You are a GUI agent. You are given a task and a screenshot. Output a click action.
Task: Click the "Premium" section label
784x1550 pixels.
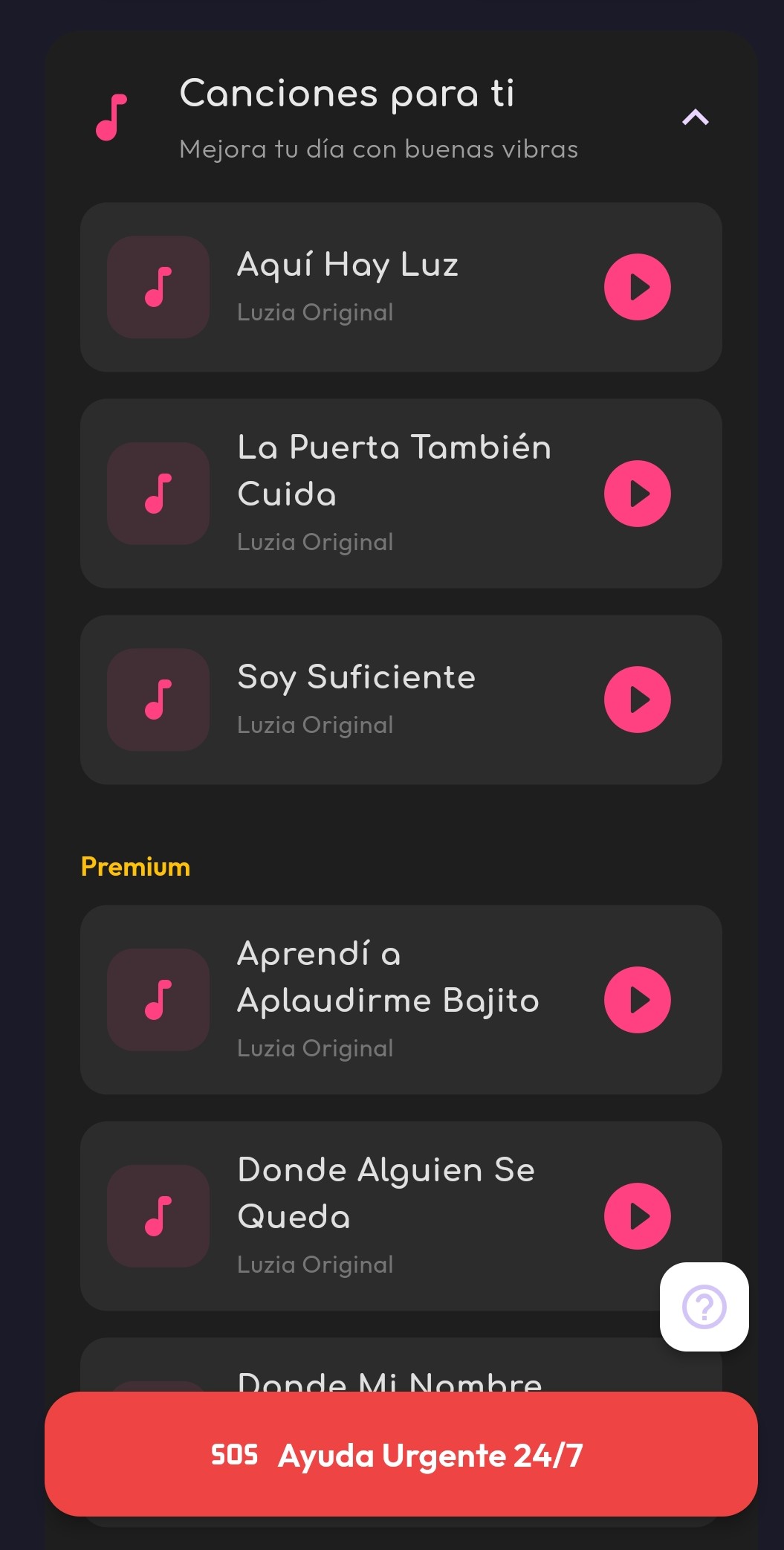point(135,865)
